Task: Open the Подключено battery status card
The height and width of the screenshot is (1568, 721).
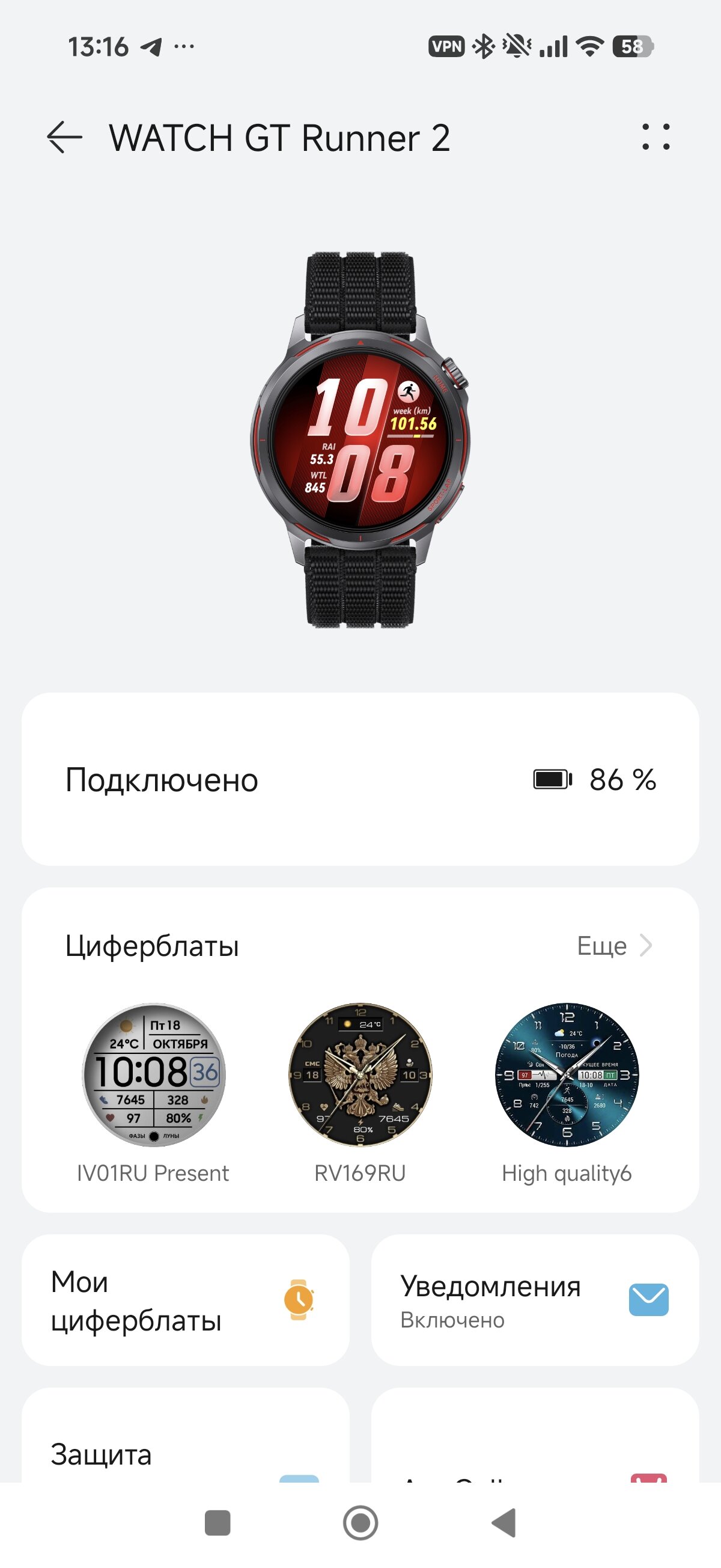Action: click(360, 779)
